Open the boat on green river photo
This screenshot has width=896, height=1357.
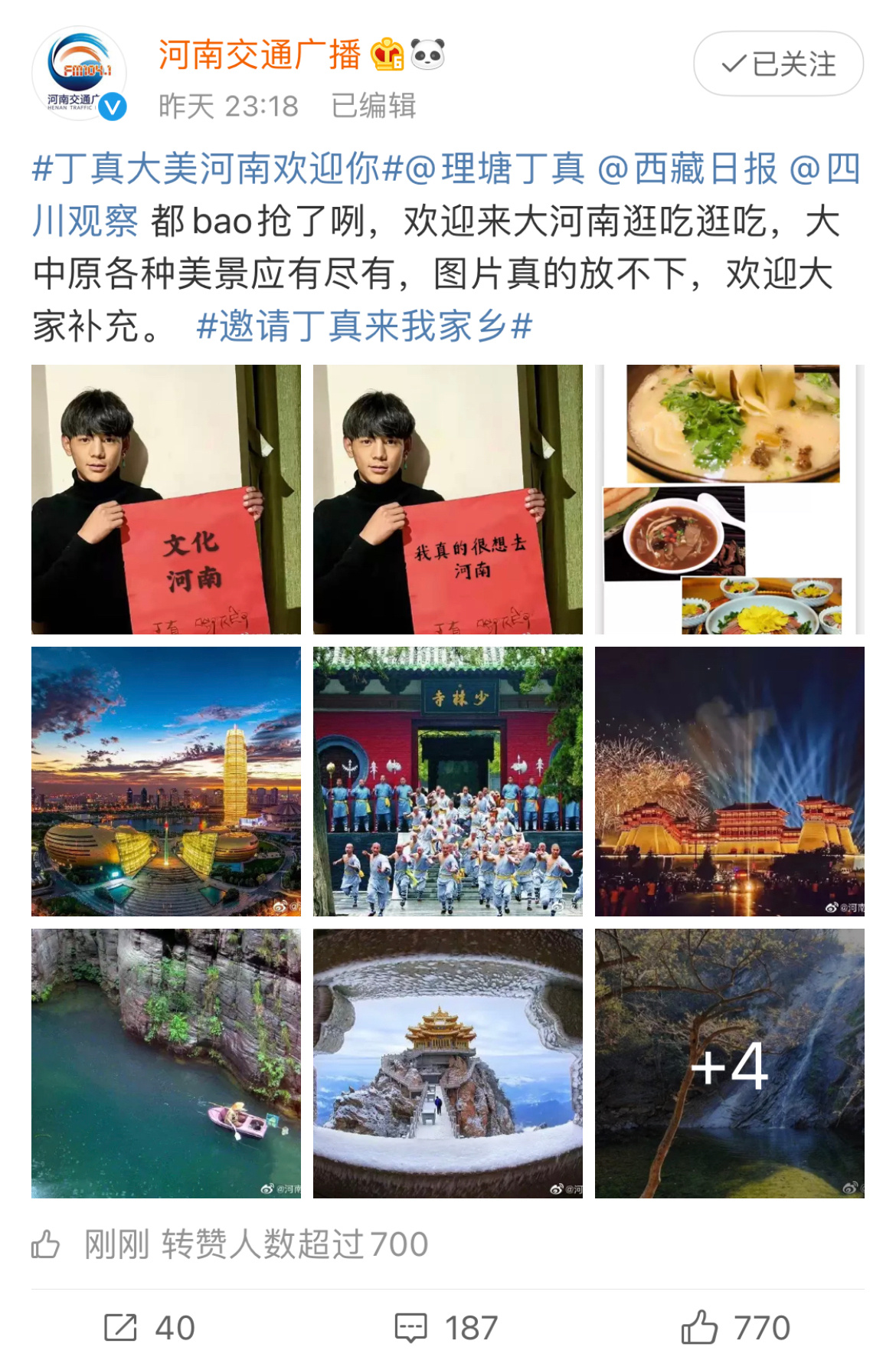click(x=166, y=1064)
